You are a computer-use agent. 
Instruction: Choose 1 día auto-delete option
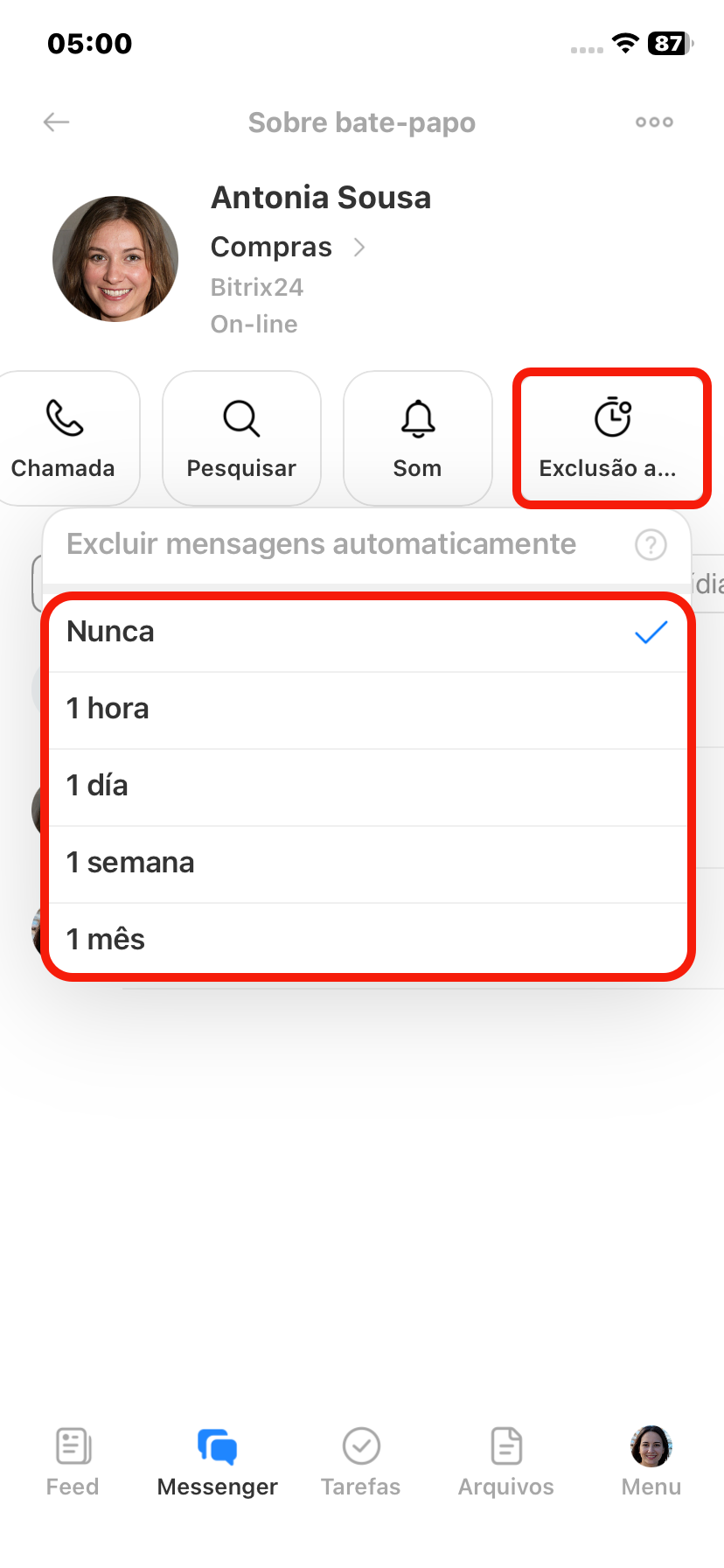(367, 787)
